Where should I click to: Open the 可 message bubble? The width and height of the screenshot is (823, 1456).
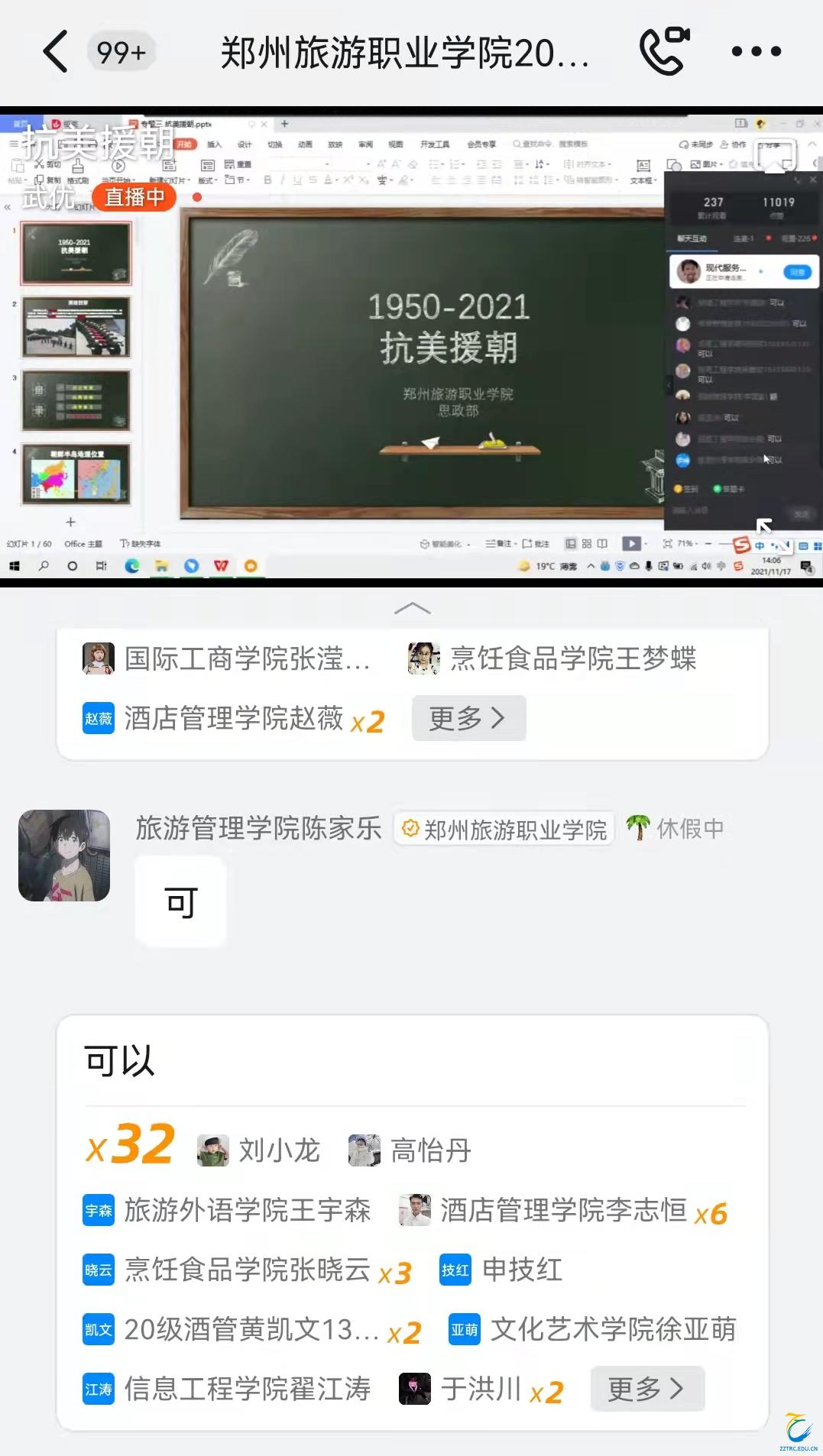[x=181, y=902]
